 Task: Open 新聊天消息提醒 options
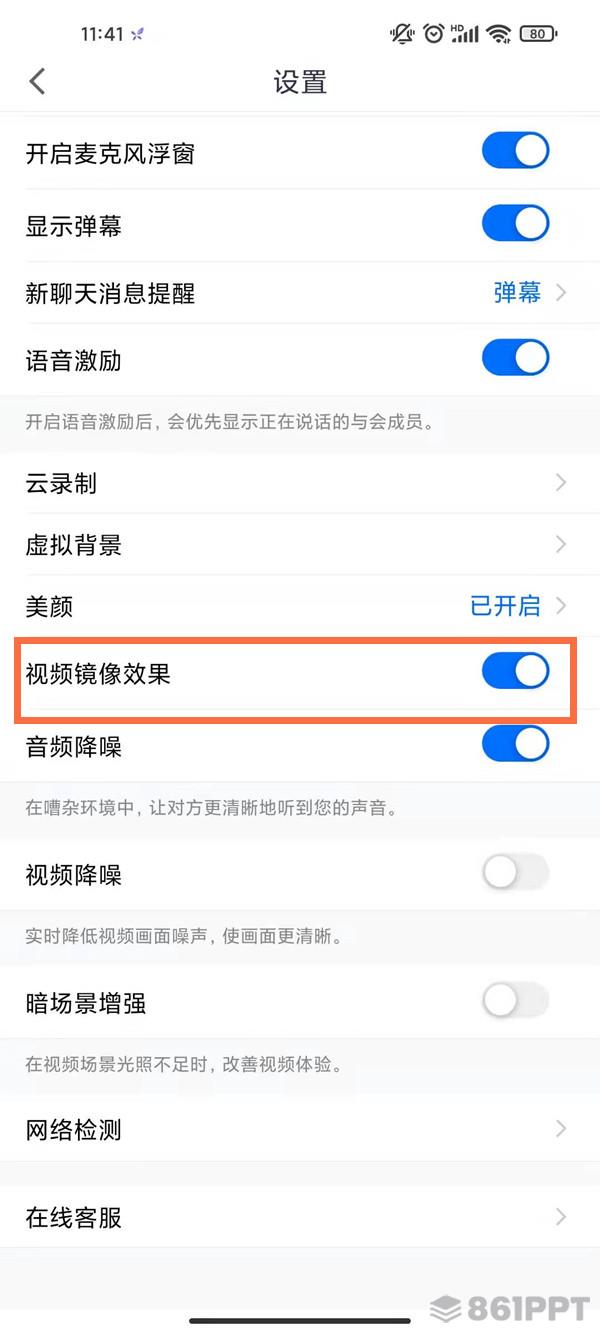point(300,293)
